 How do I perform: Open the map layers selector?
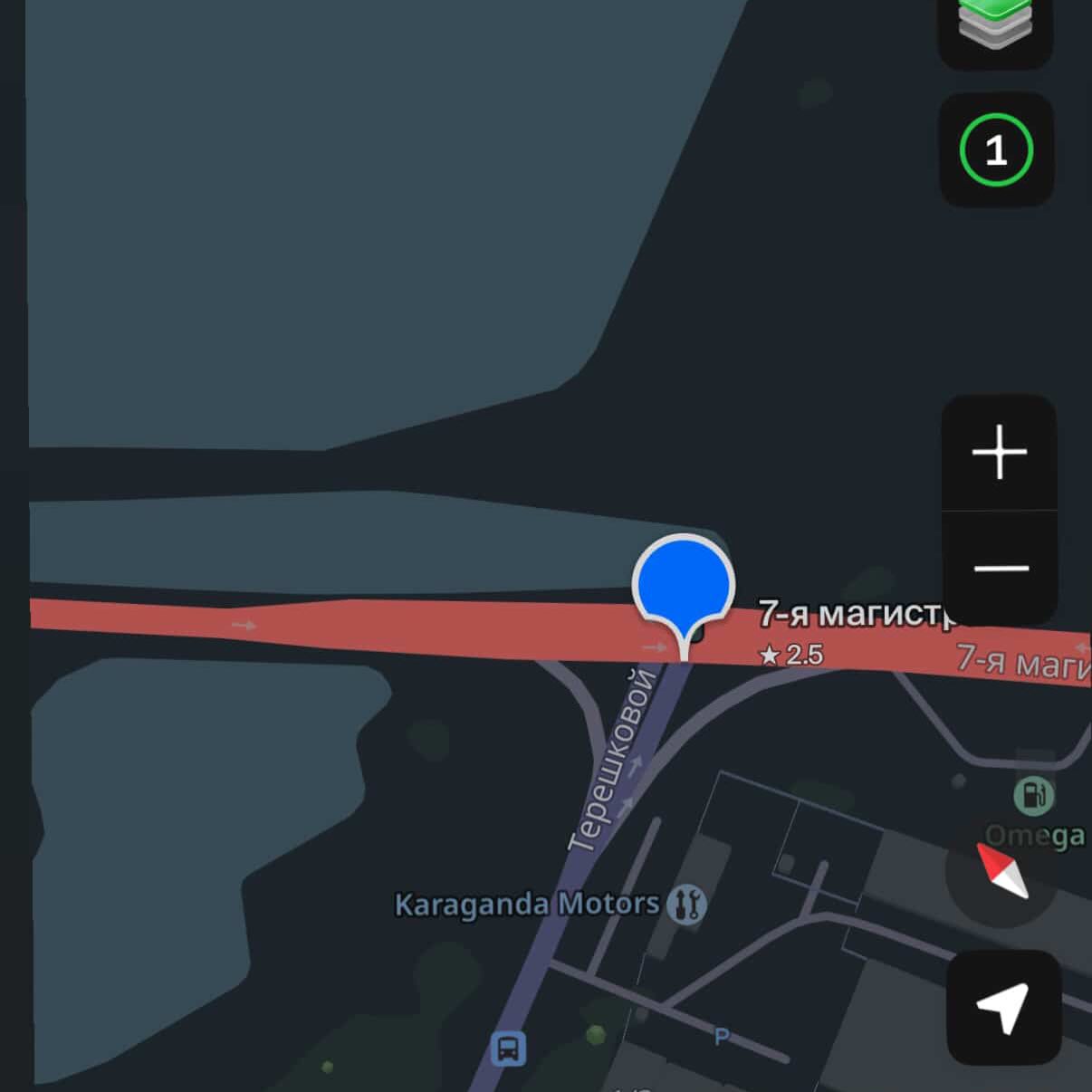click(x=995, y=25)
